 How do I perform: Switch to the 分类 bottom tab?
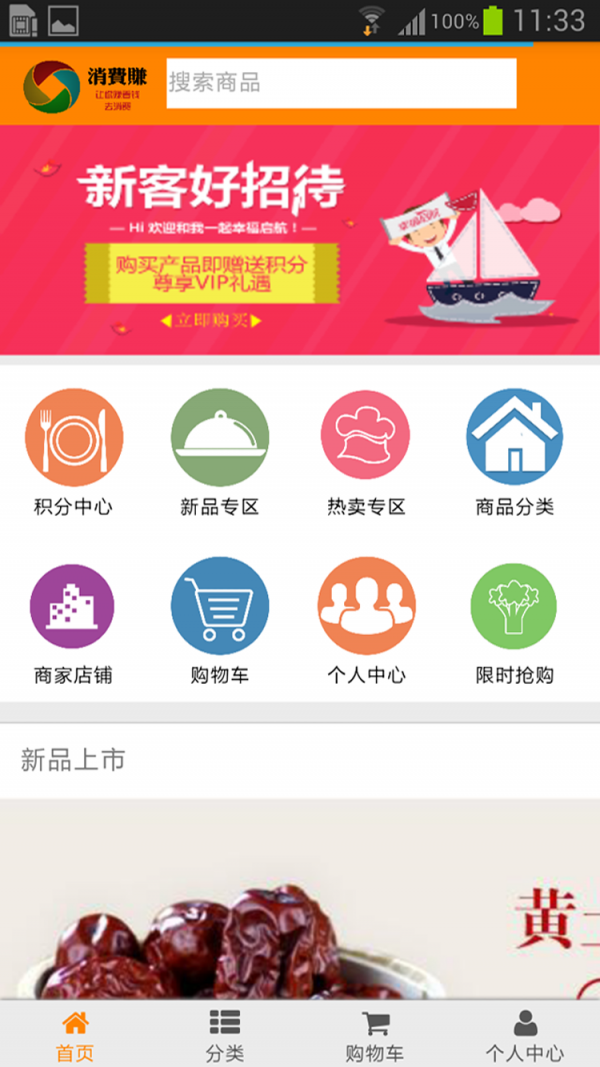pos(225,1035)
